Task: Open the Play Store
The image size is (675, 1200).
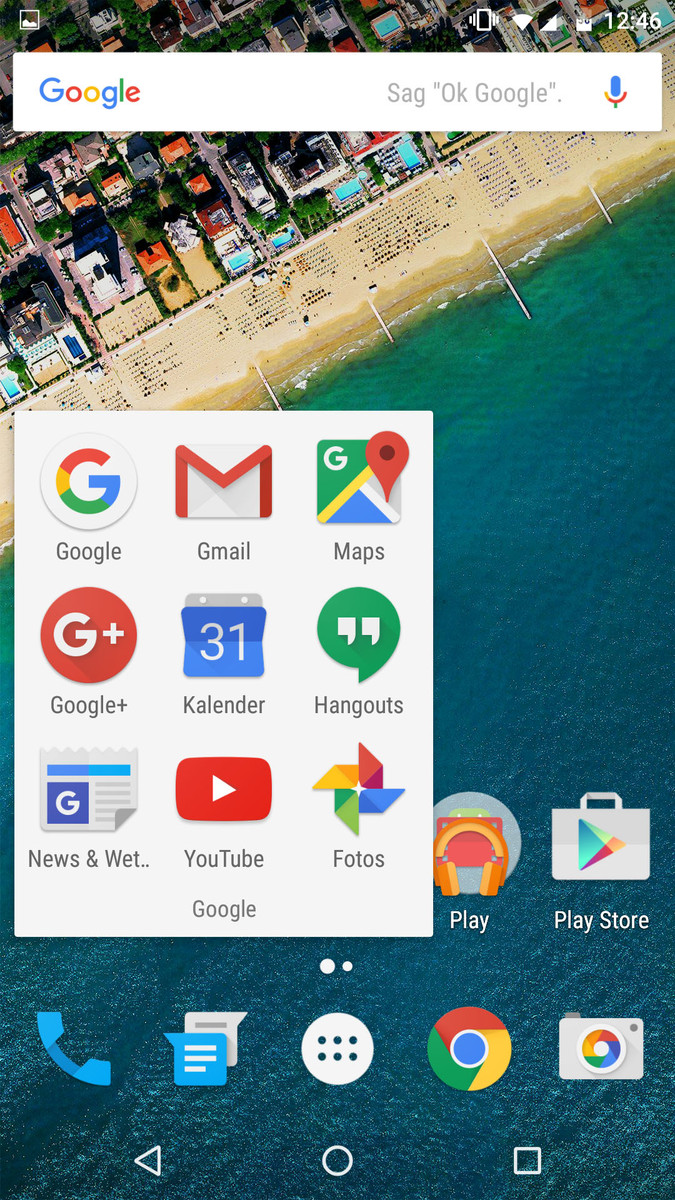Action: tap(601, 842)
